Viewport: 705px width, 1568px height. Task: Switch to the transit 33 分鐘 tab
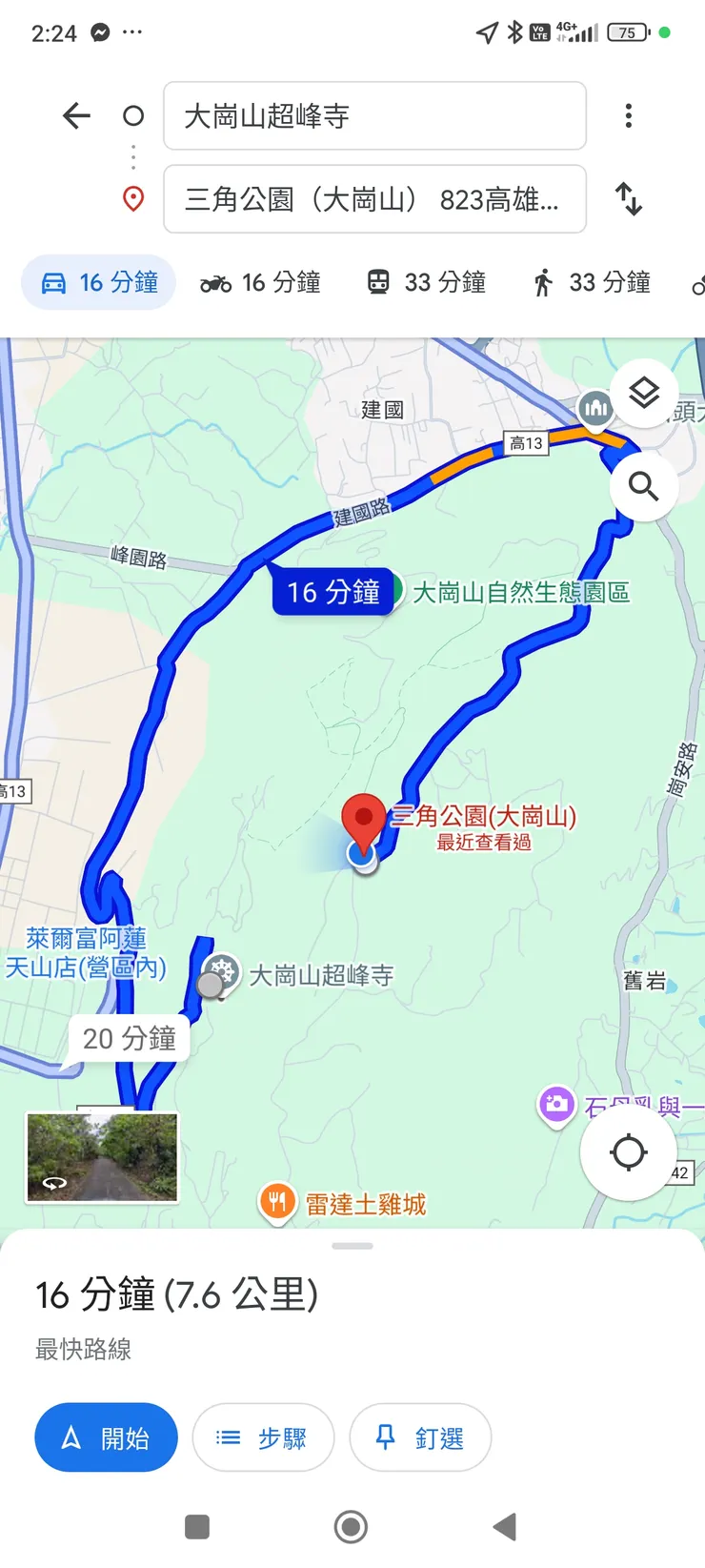click(423, 282)
